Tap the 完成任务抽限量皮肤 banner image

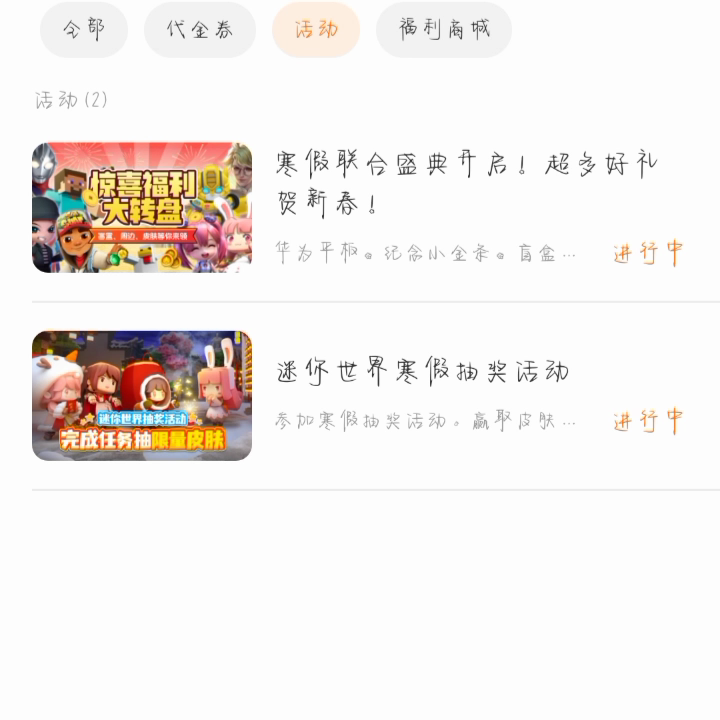(x=142, y=395)
